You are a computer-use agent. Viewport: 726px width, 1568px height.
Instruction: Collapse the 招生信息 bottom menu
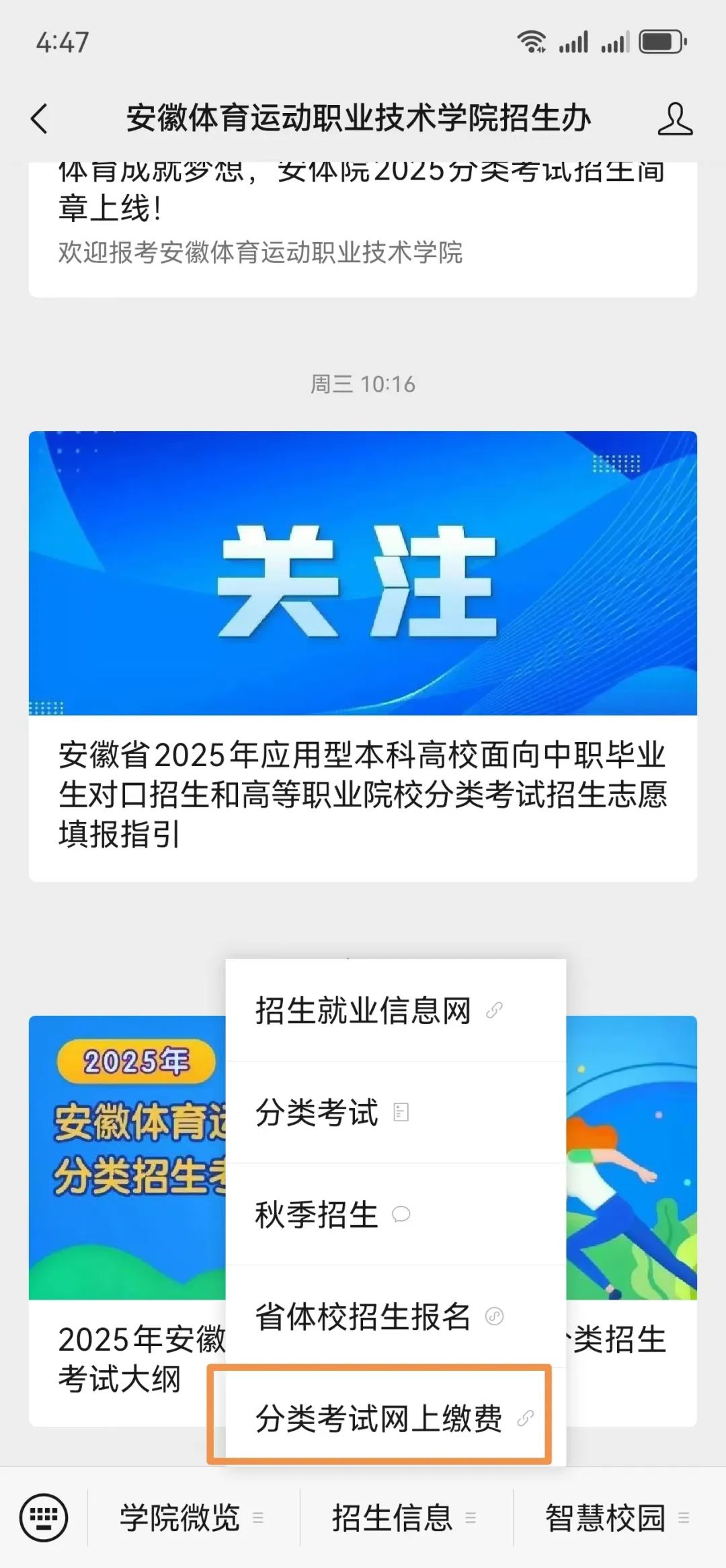point(404,1518)
